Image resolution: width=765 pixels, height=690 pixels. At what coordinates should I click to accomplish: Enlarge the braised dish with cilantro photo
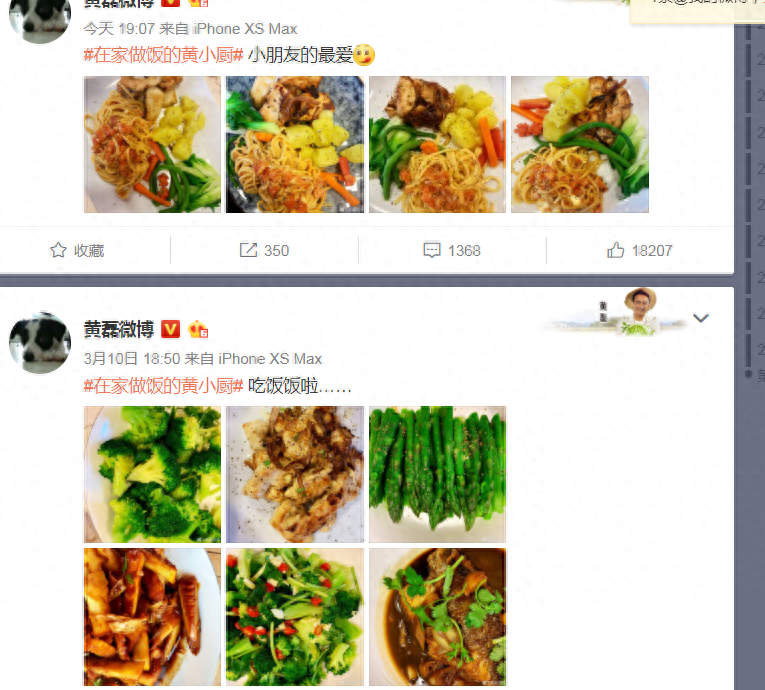pyautogui.click(x=437, y=616)
